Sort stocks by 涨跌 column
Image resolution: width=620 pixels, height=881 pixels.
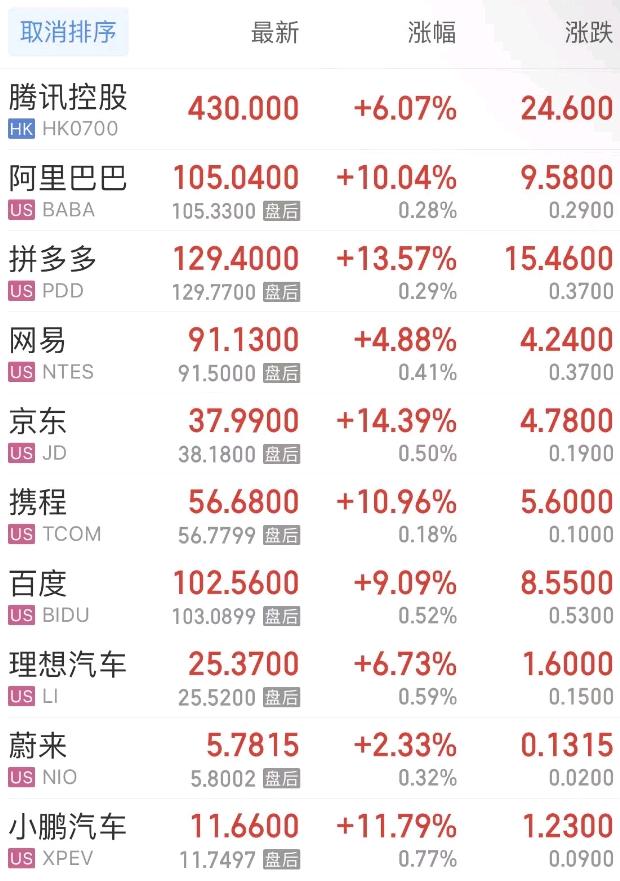coord(588,32)
